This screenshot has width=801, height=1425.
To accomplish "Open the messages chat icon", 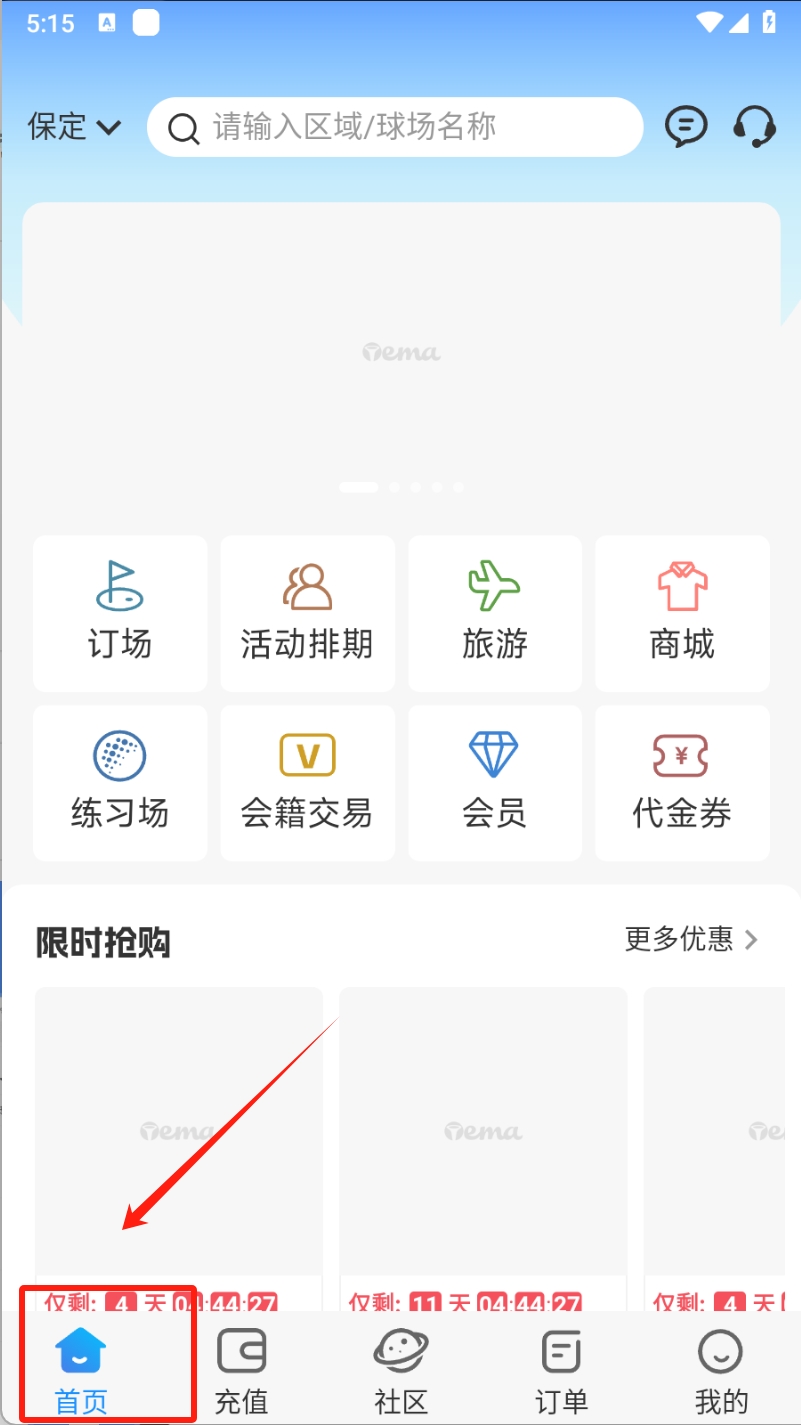I will (686, 127).
